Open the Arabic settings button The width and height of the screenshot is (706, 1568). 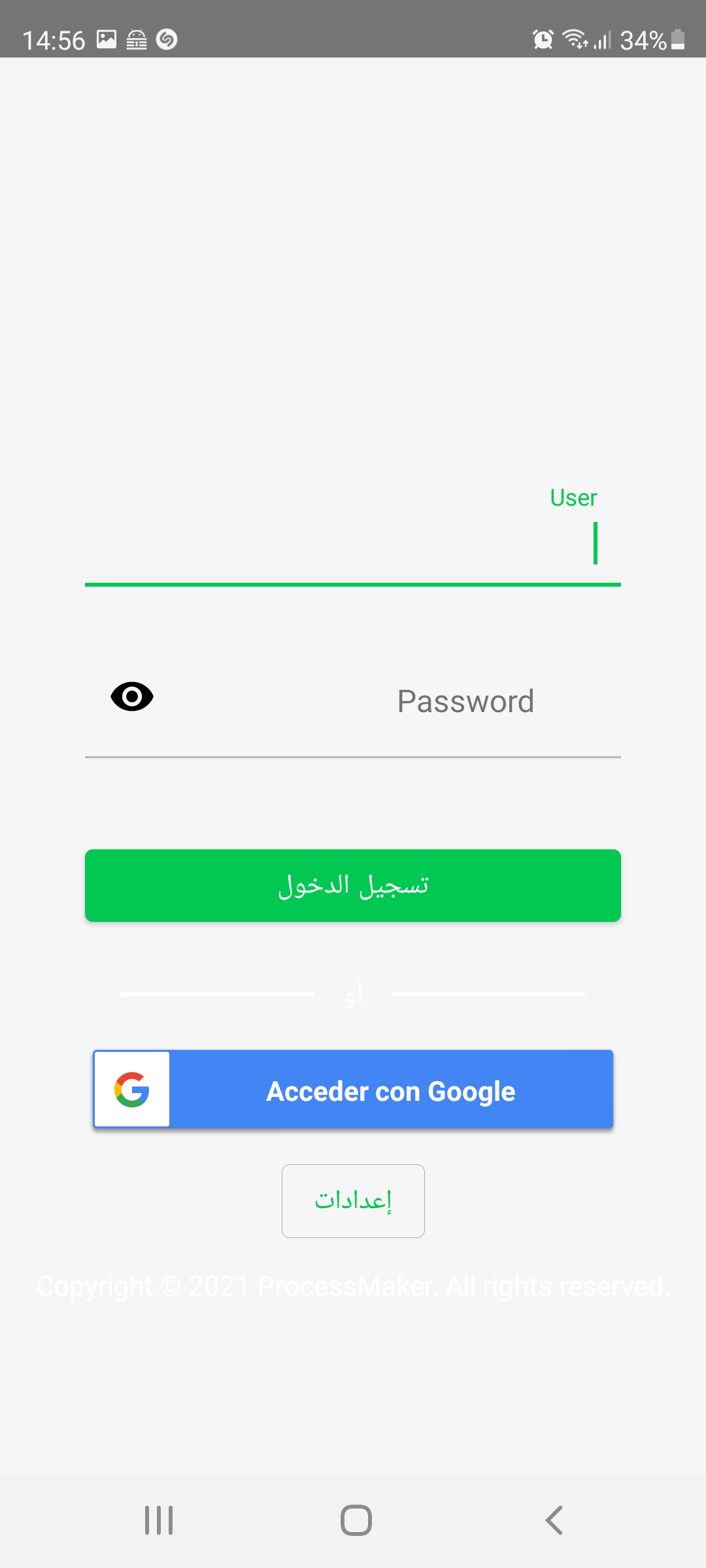coord(353,1201)
